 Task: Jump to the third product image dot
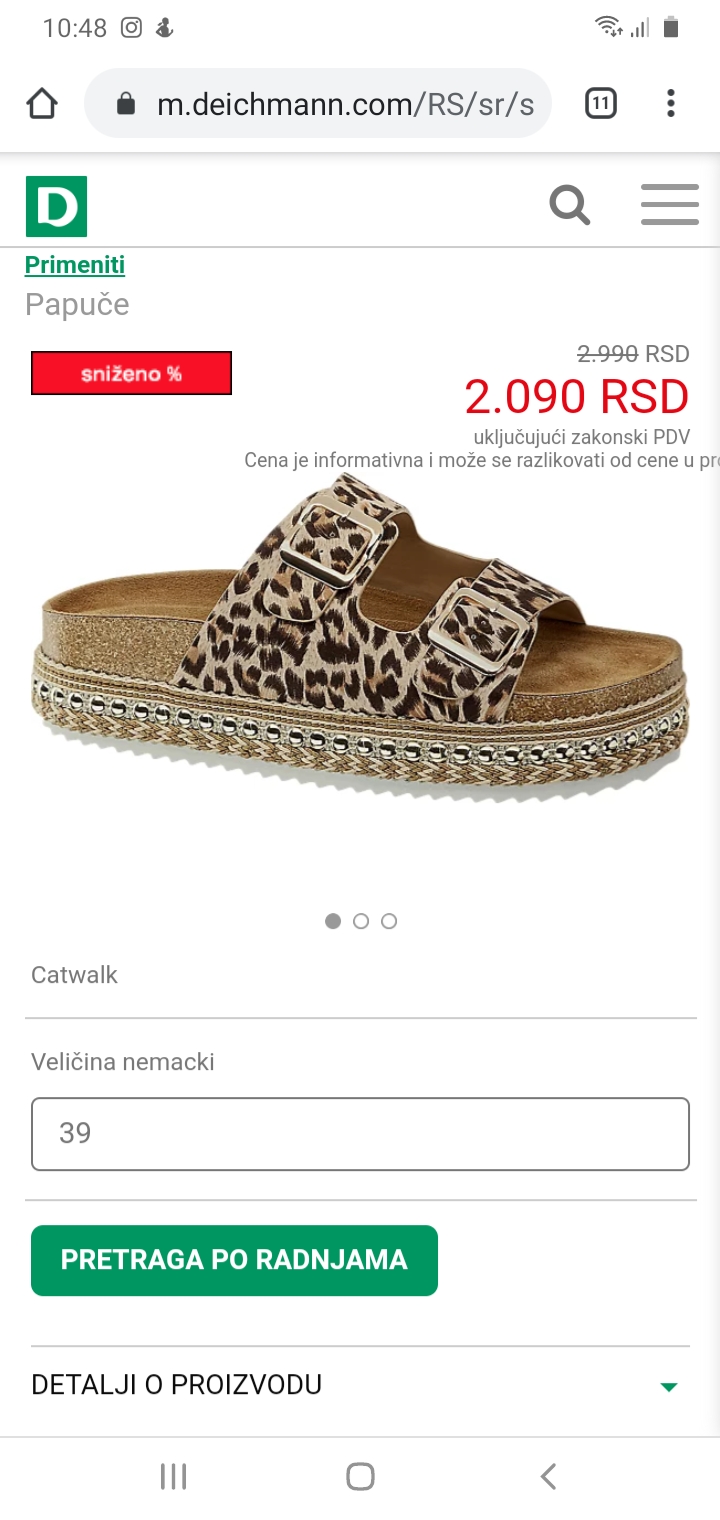tap(389, 921)
